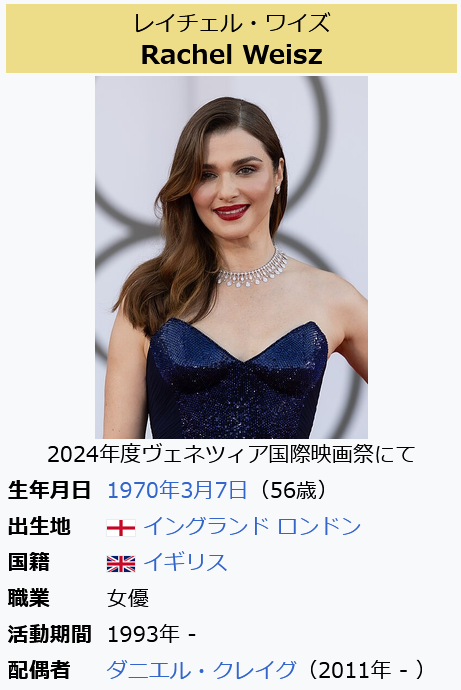The height and width of the screenshot is (690, 461).
Task: Open the 1970年 birth year link
Action: click(x=143, y=490)
